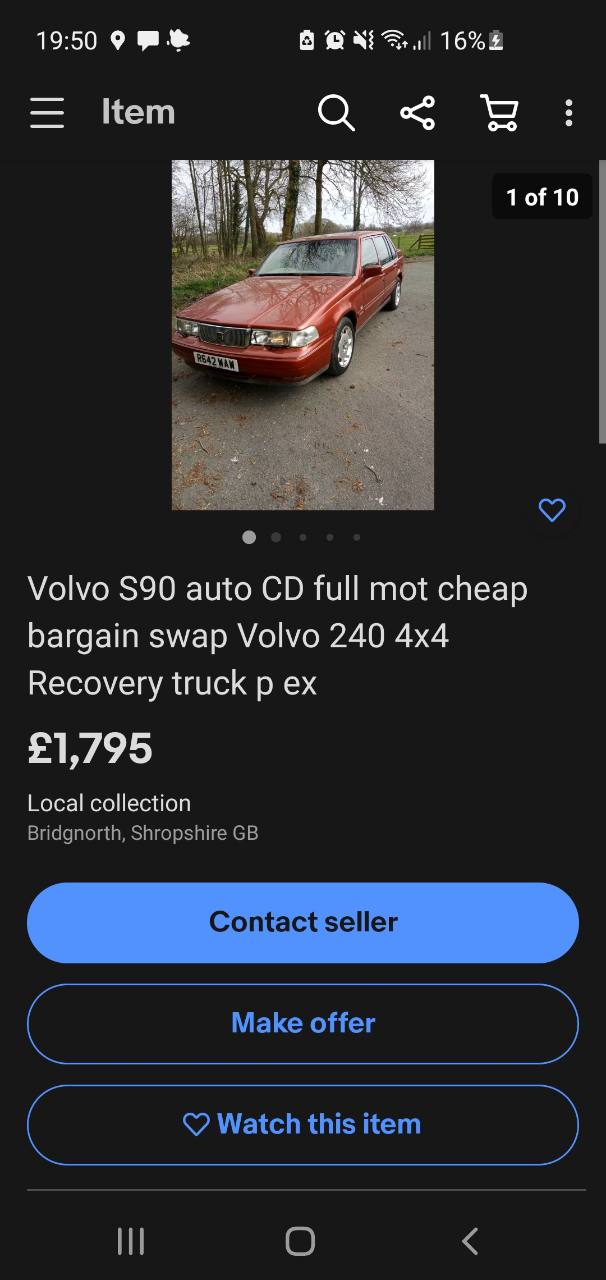Make an offer on the Volvo
The height and width of the screenshot is (1280, 606).
303,1023
